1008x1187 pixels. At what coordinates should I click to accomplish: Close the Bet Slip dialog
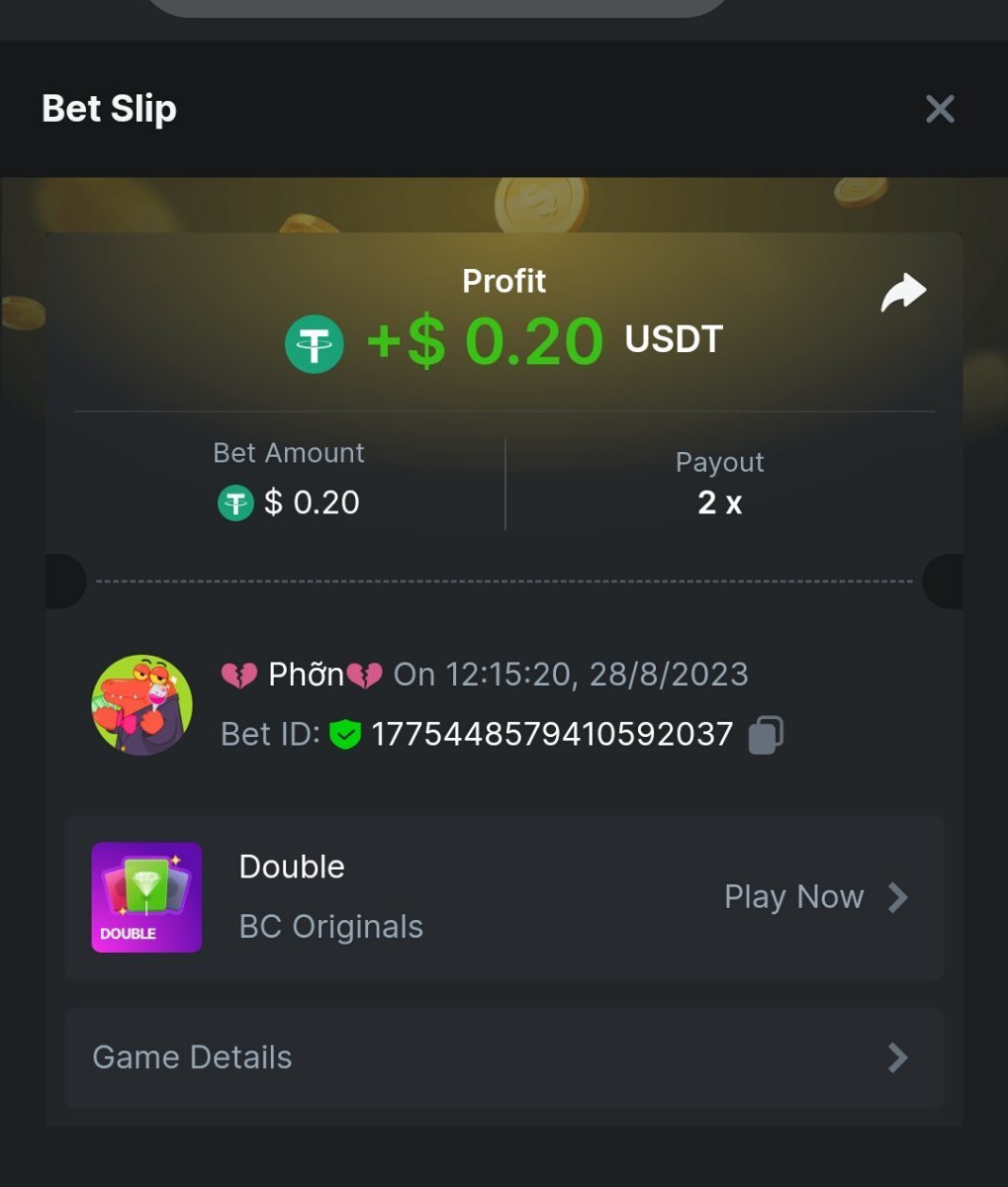[939, 109]
